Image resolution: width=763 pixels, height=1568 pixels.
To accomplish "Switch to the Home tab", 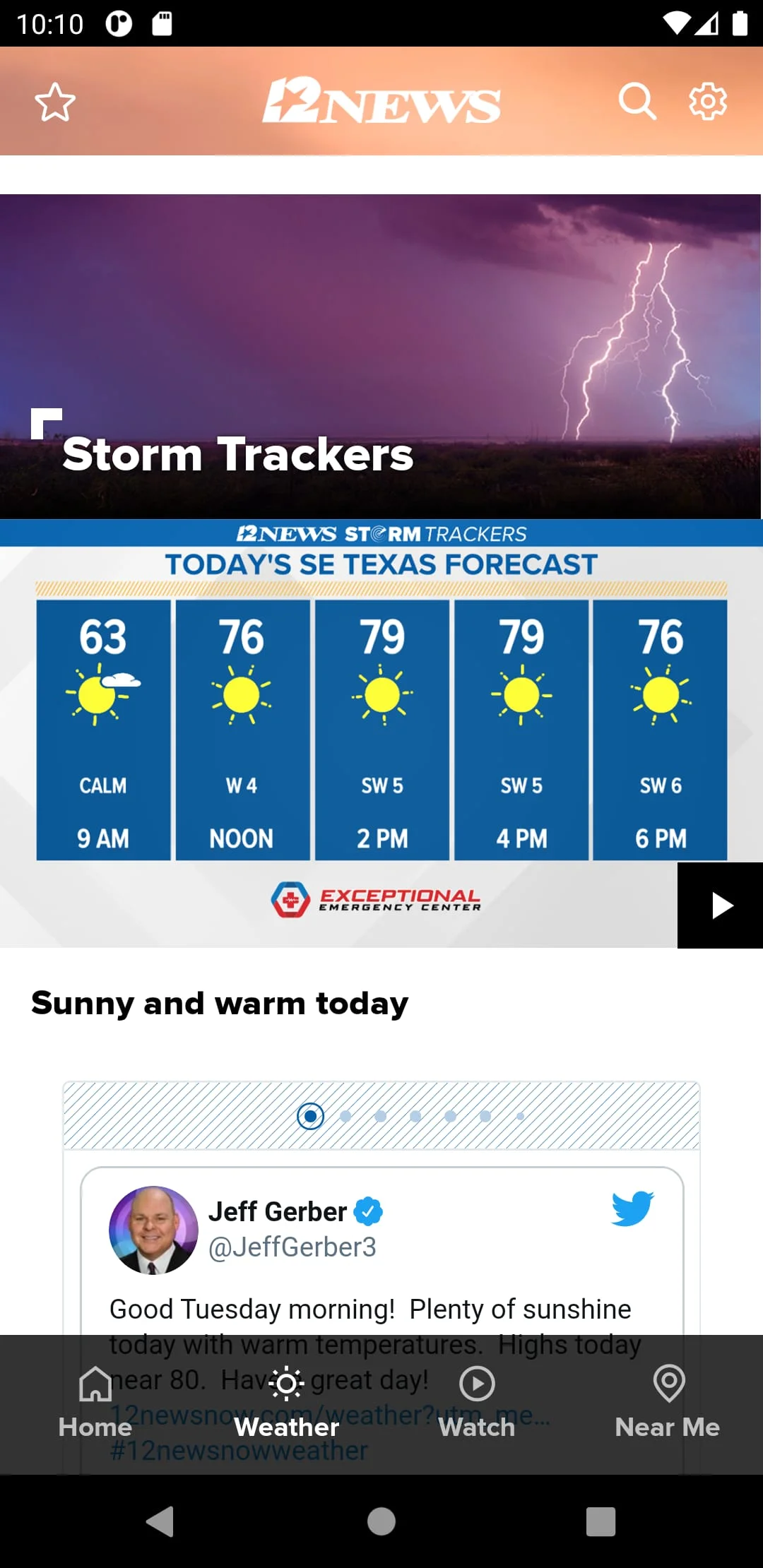I will (94, 1406).
